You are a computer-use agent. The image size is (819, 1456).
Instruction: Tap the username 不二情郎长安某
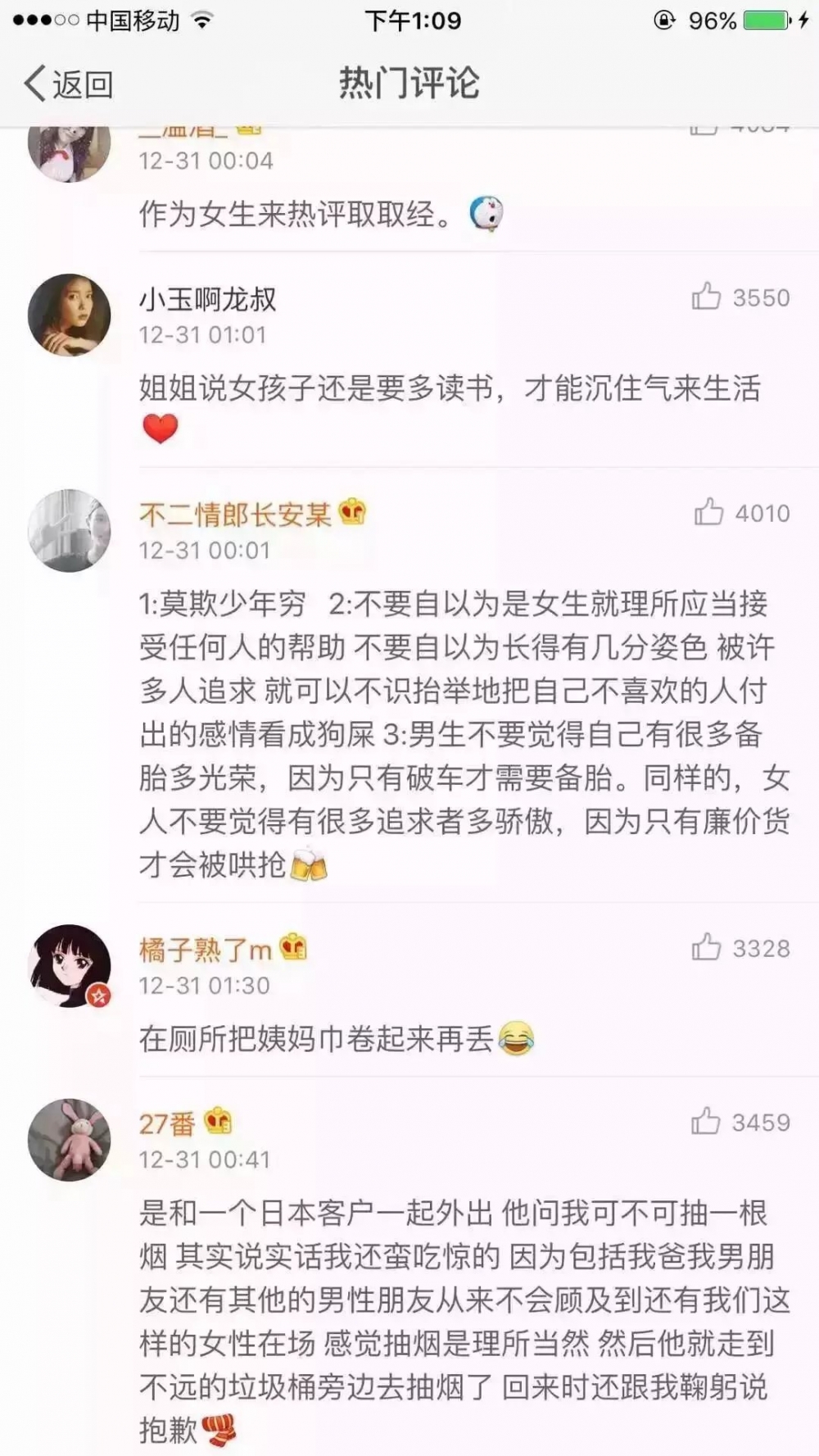(x=235, y=514)
